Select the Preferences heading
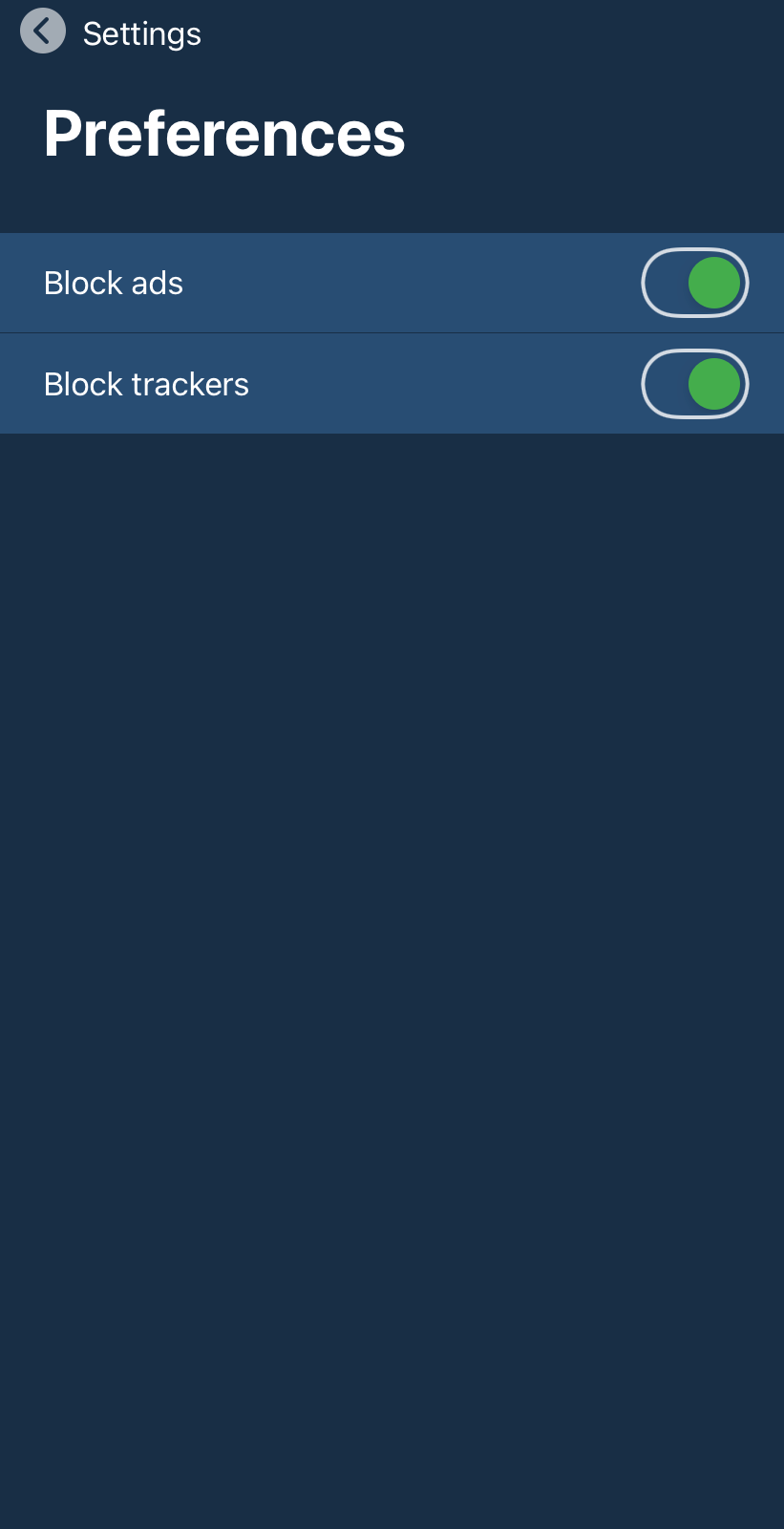Screen dimensions: 784x1529 pos(223,134)
